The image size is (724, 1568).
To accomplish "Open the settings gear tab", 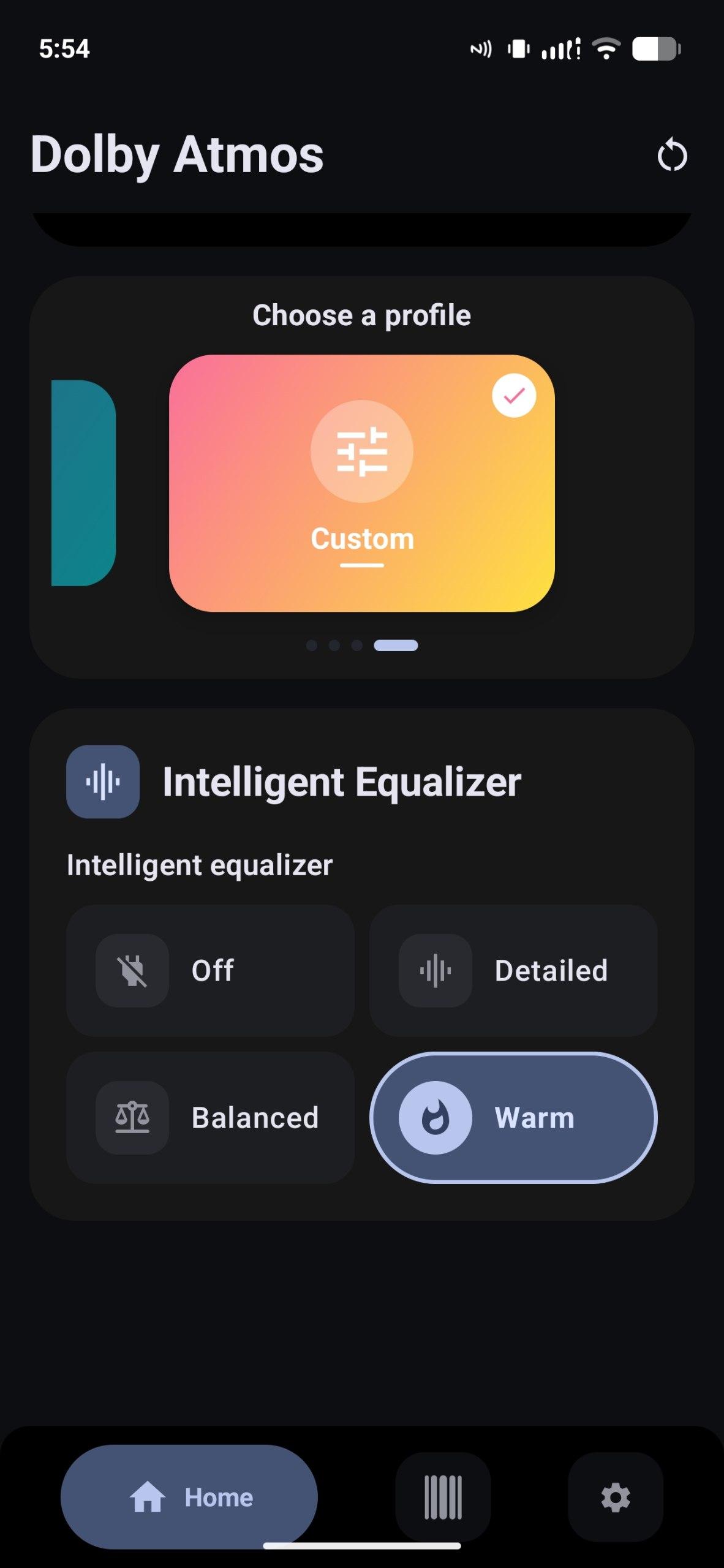I will pyautogui.click(x=616, y=1498).
